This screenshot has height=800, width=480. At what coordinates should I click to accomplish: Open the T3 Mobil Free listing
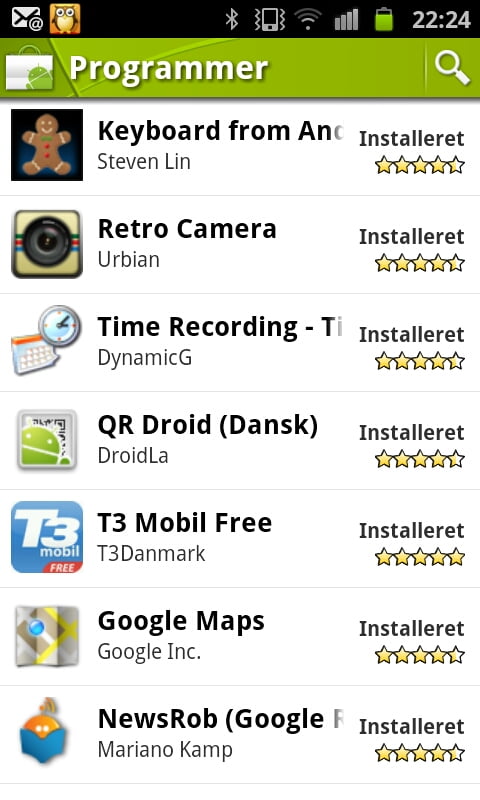(240, 538)
